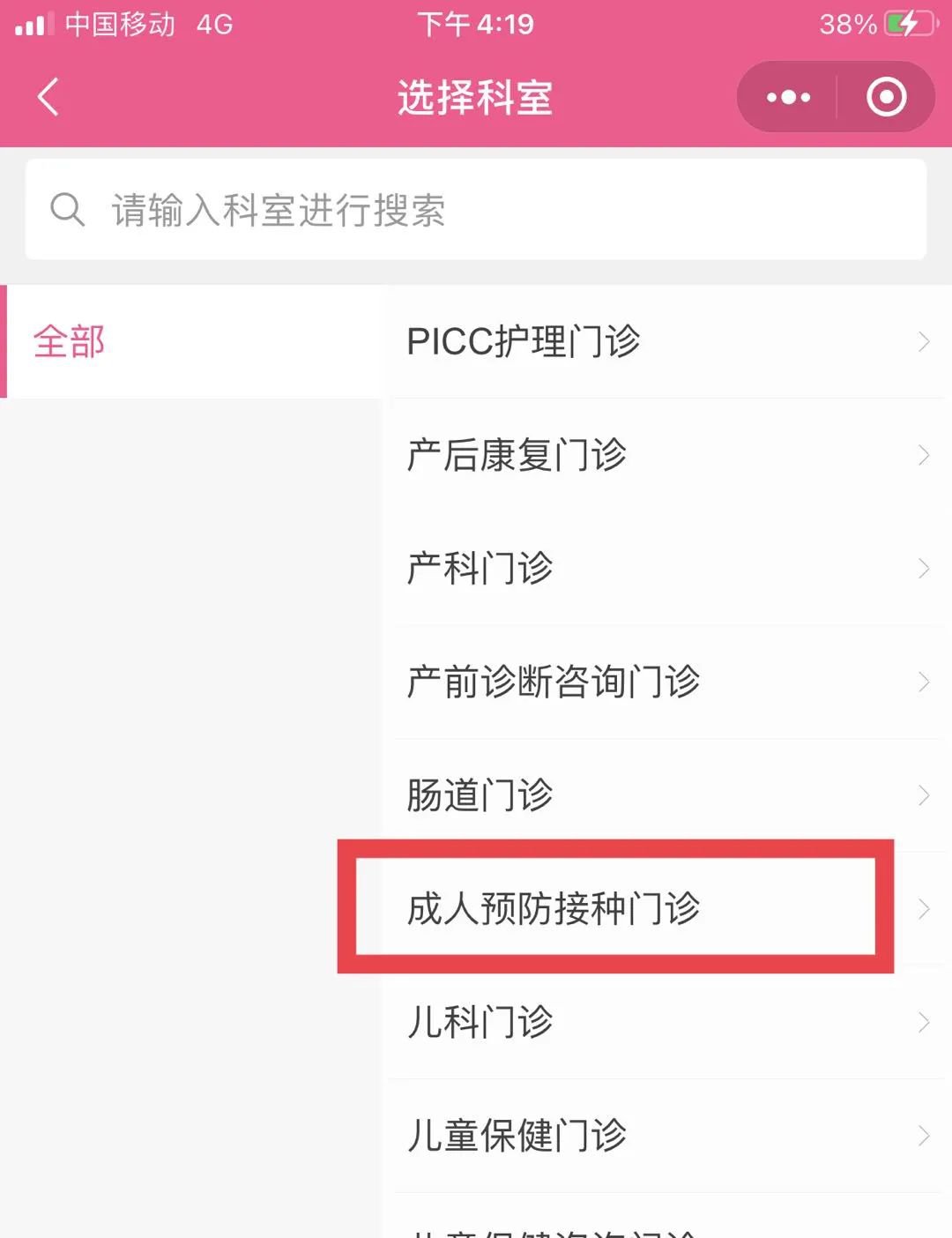
Task: Open PICC护理门诊 department
Action: tap(666, 342)
